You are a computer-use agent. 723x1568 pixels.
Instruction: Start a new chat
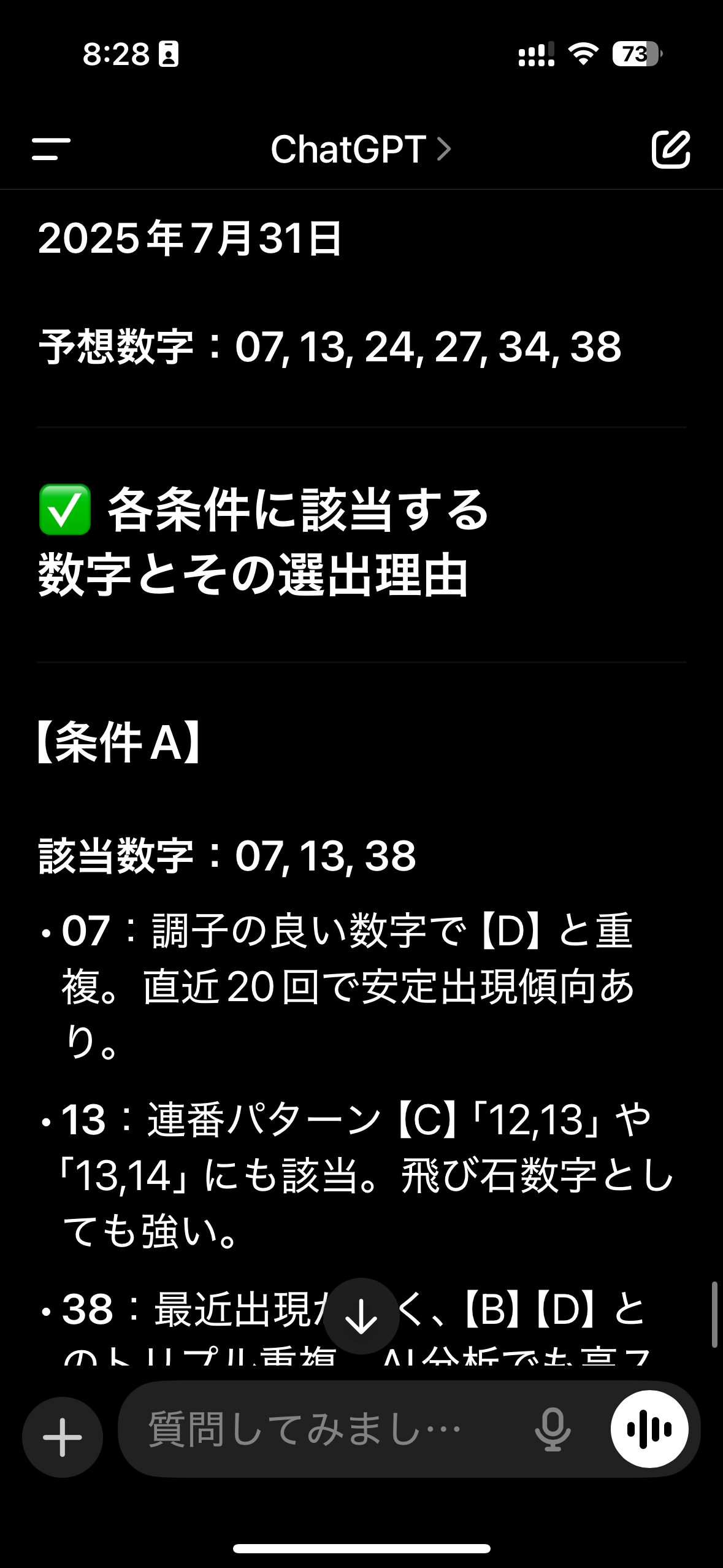click(x=671, y=149)
